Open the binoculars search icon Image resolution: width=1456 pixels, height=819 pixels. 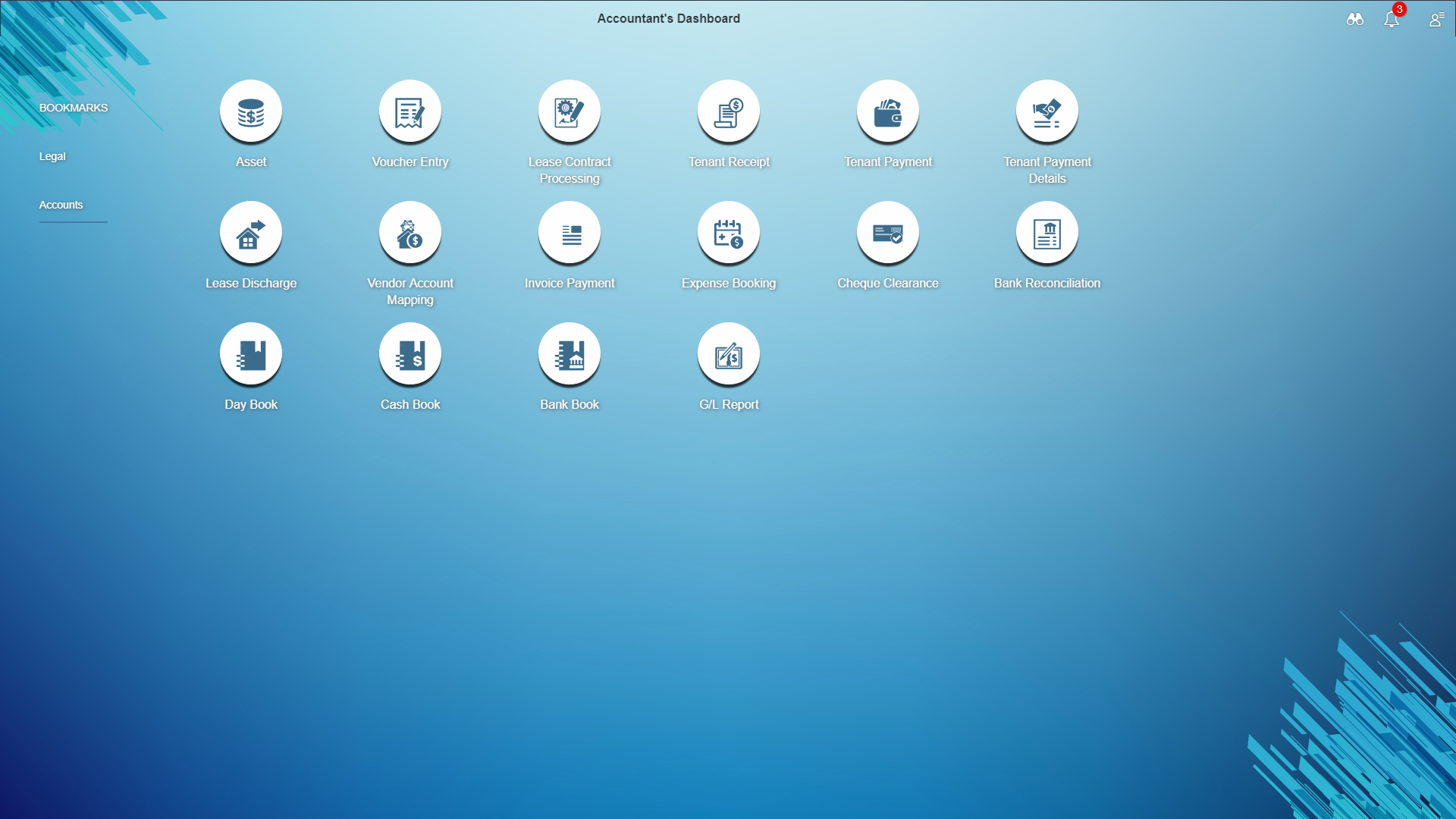tap(1354, 20)
